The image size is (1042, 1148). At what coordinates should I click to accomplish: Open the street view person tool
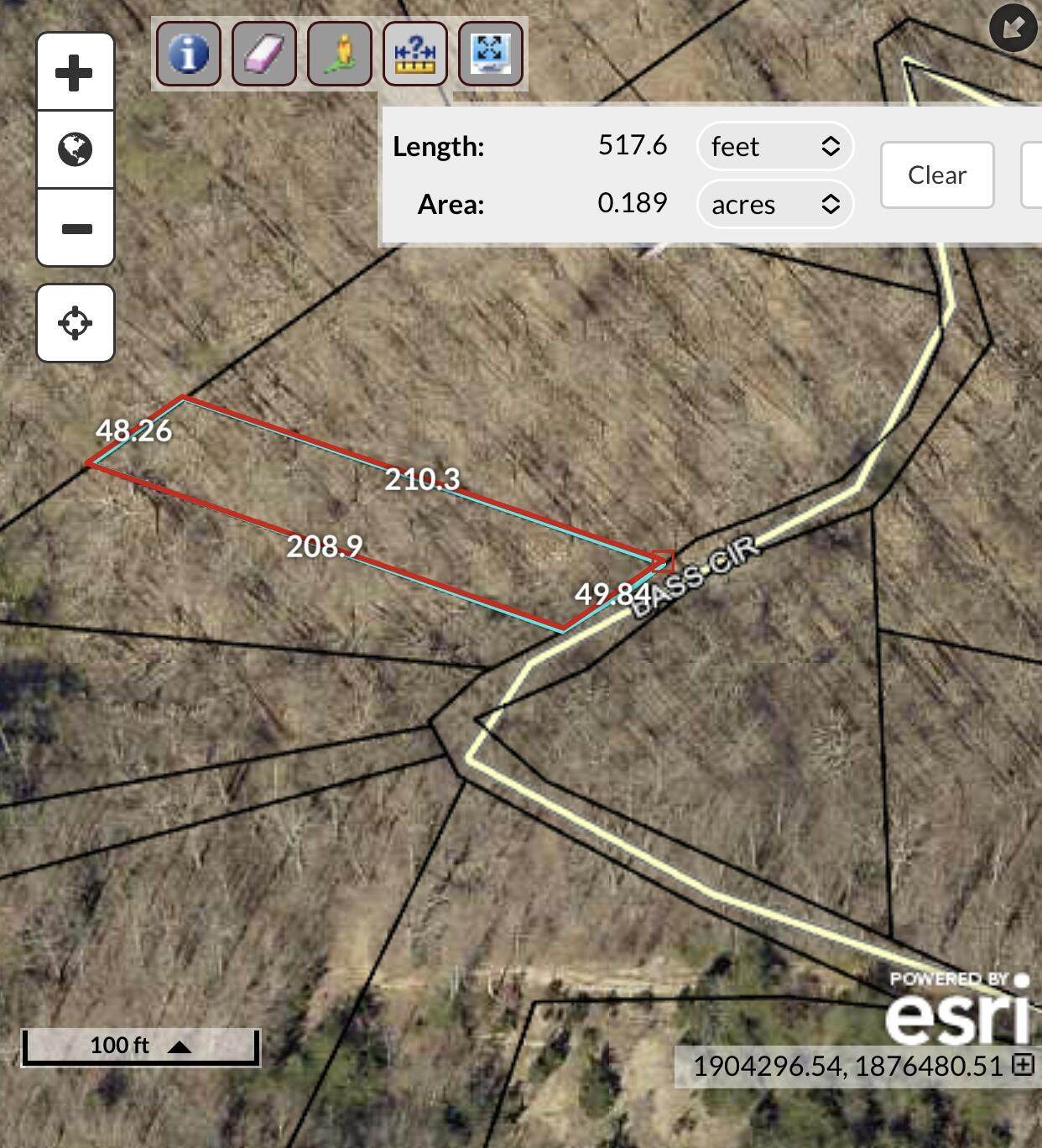[x=339, y=54]
